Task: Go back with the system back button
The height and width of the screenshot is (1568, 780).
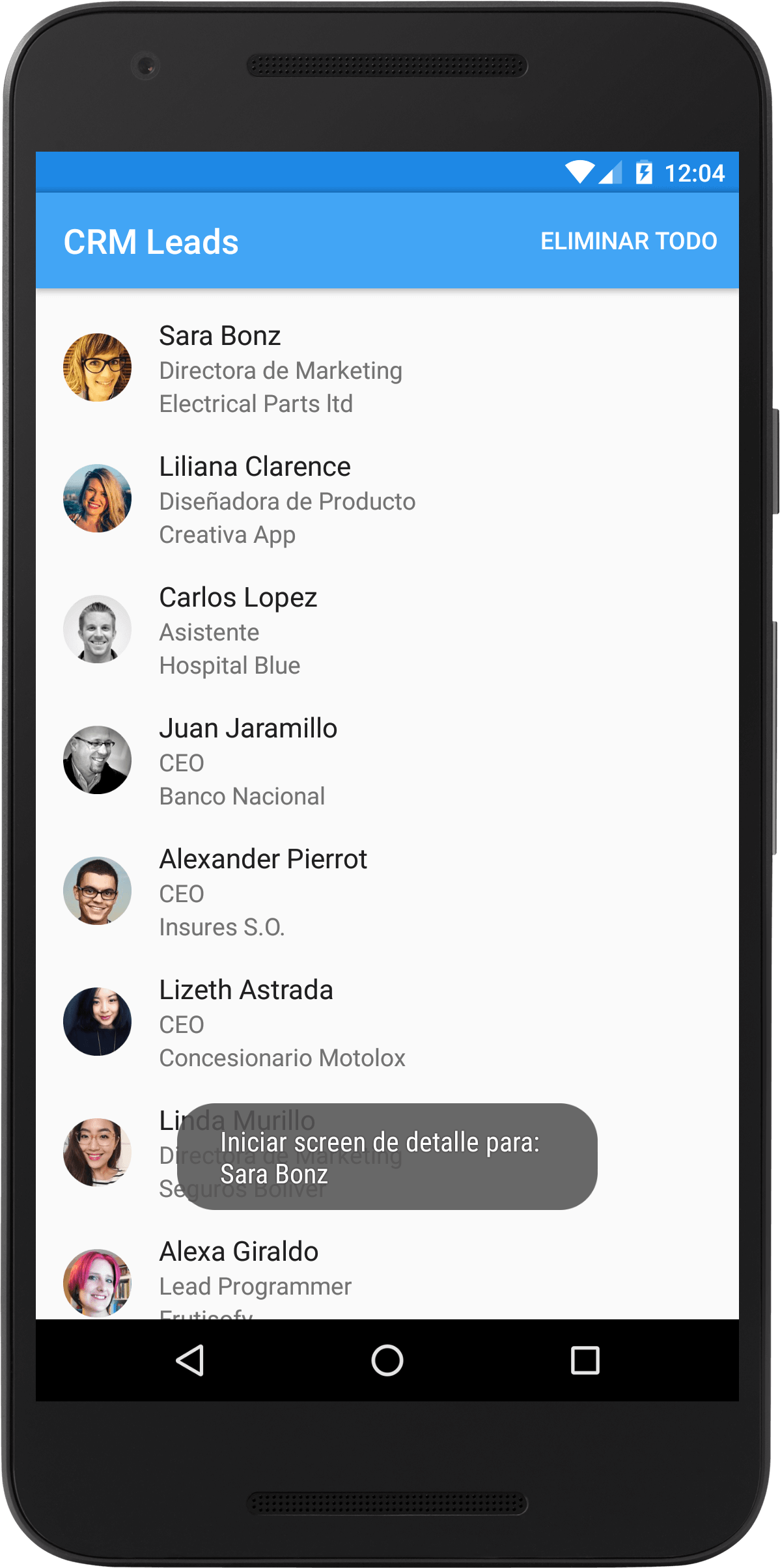Action: (190, 1360)
